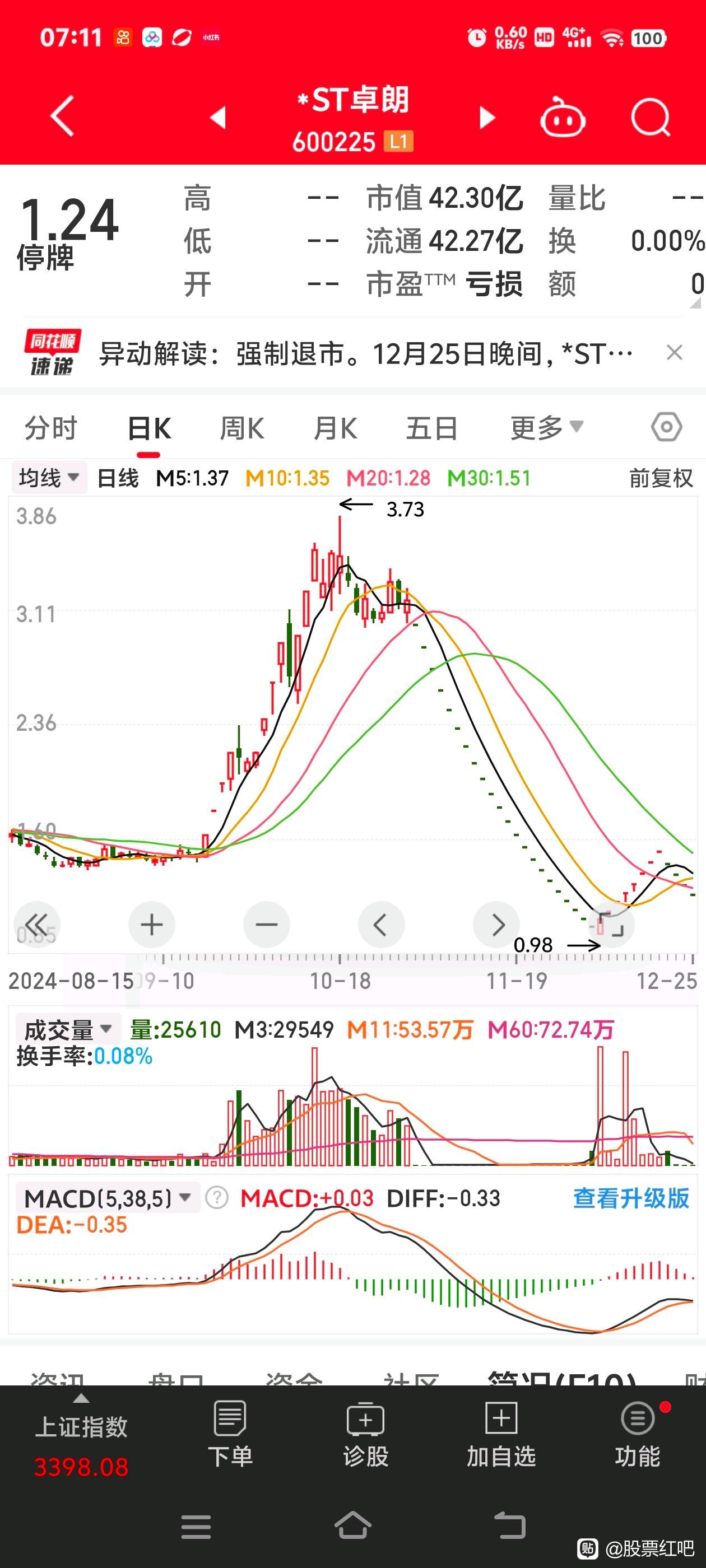This screenshot has width=706, height=1568.
Task: Zoom in the K-line chart with plus
Action: 152,925
